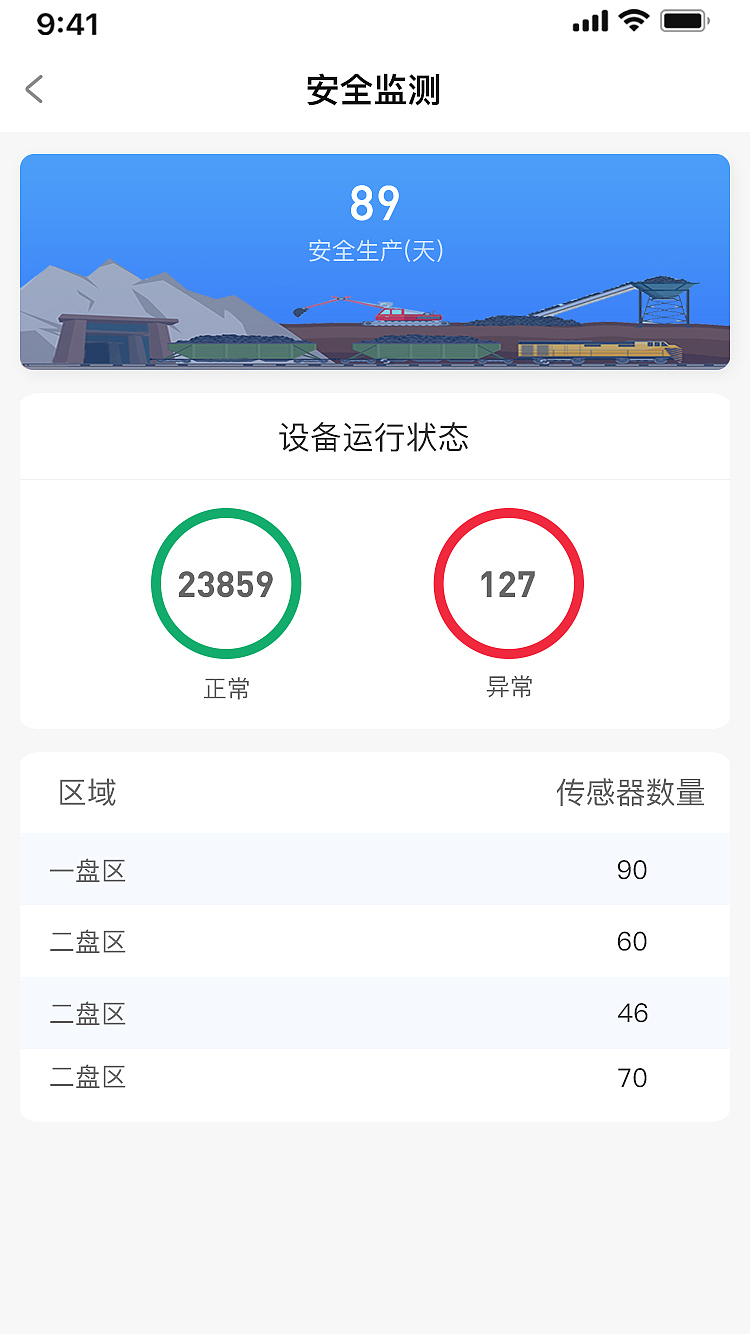
Task: Tap the cellular signal icon
Action: tap(589, 20)
